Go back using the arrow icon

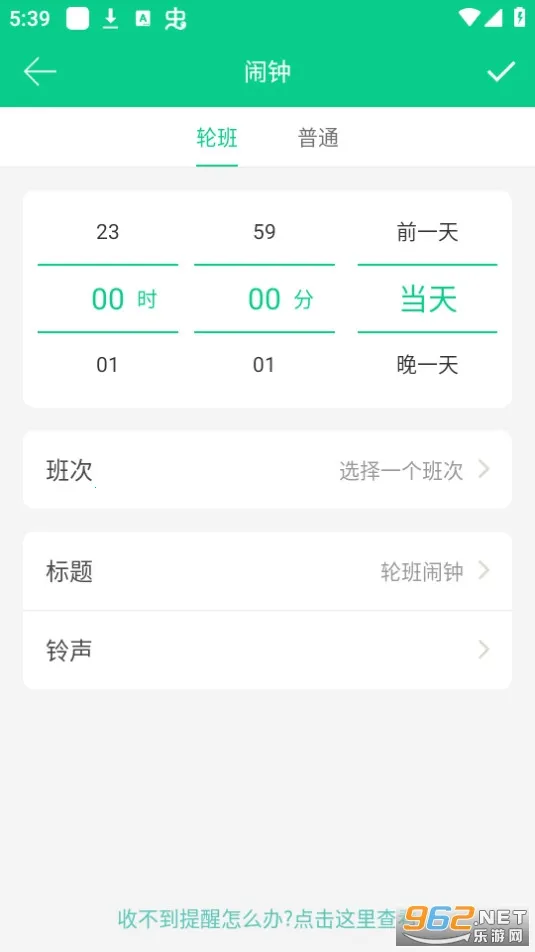[39, 72]
